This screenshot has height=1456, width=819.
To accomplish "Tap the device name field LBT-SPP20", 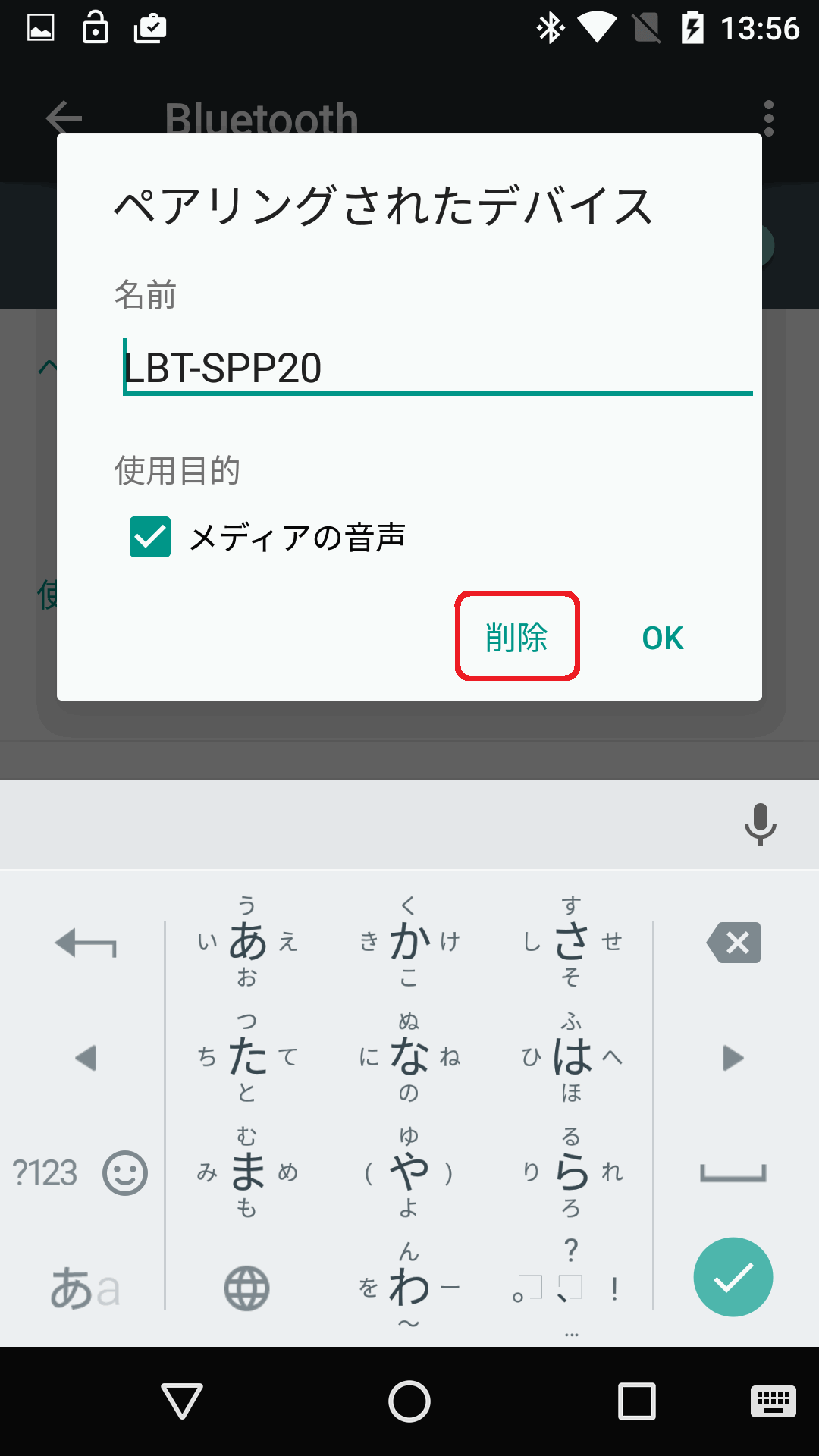I will [438, 368].
